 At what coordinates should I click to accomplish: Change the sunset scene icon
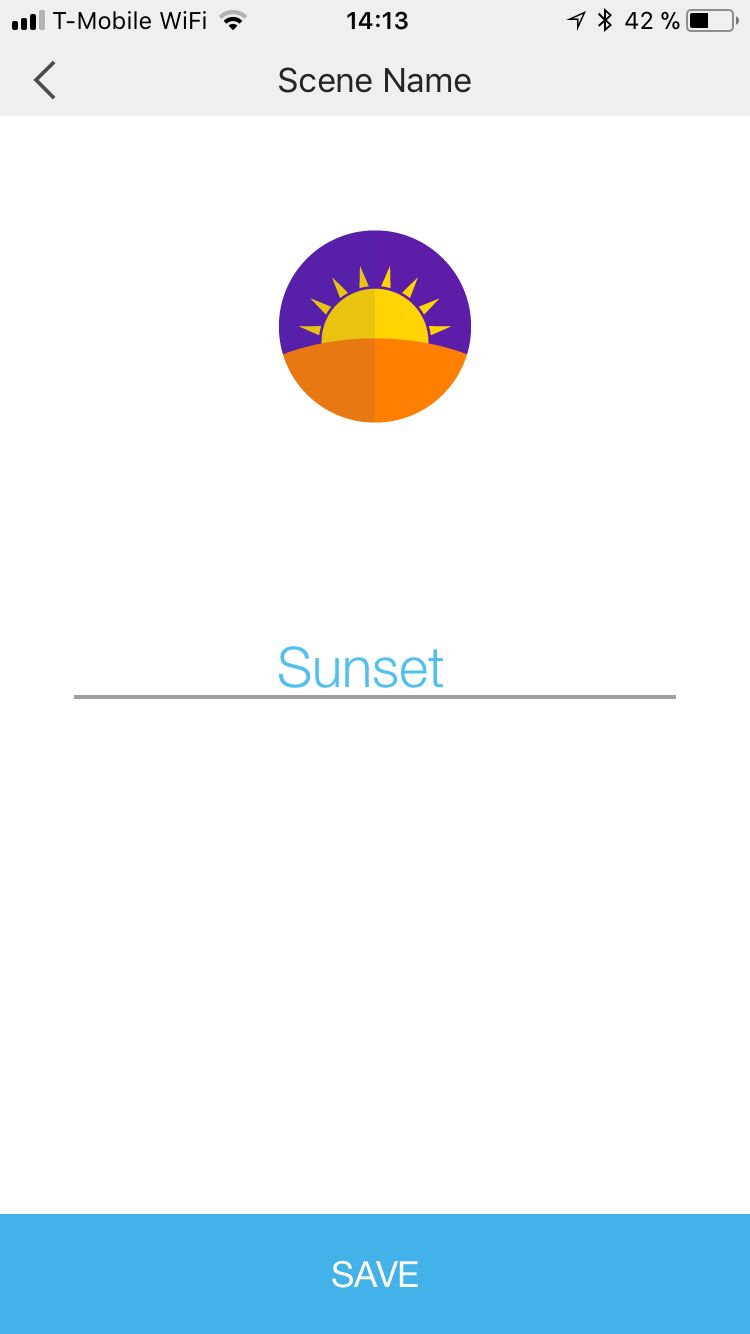[375, 326]
